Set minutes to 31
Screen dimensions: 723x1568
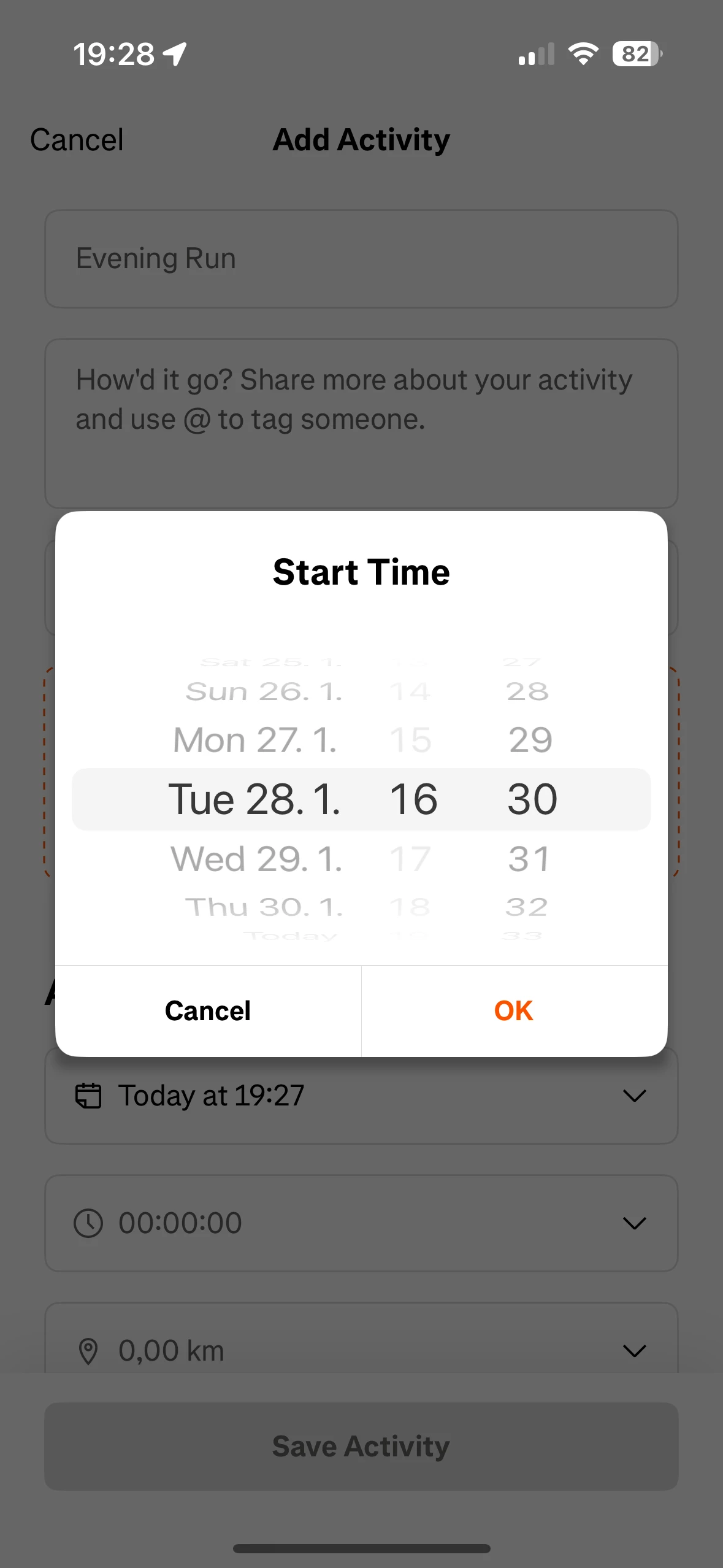pos(529,858)
